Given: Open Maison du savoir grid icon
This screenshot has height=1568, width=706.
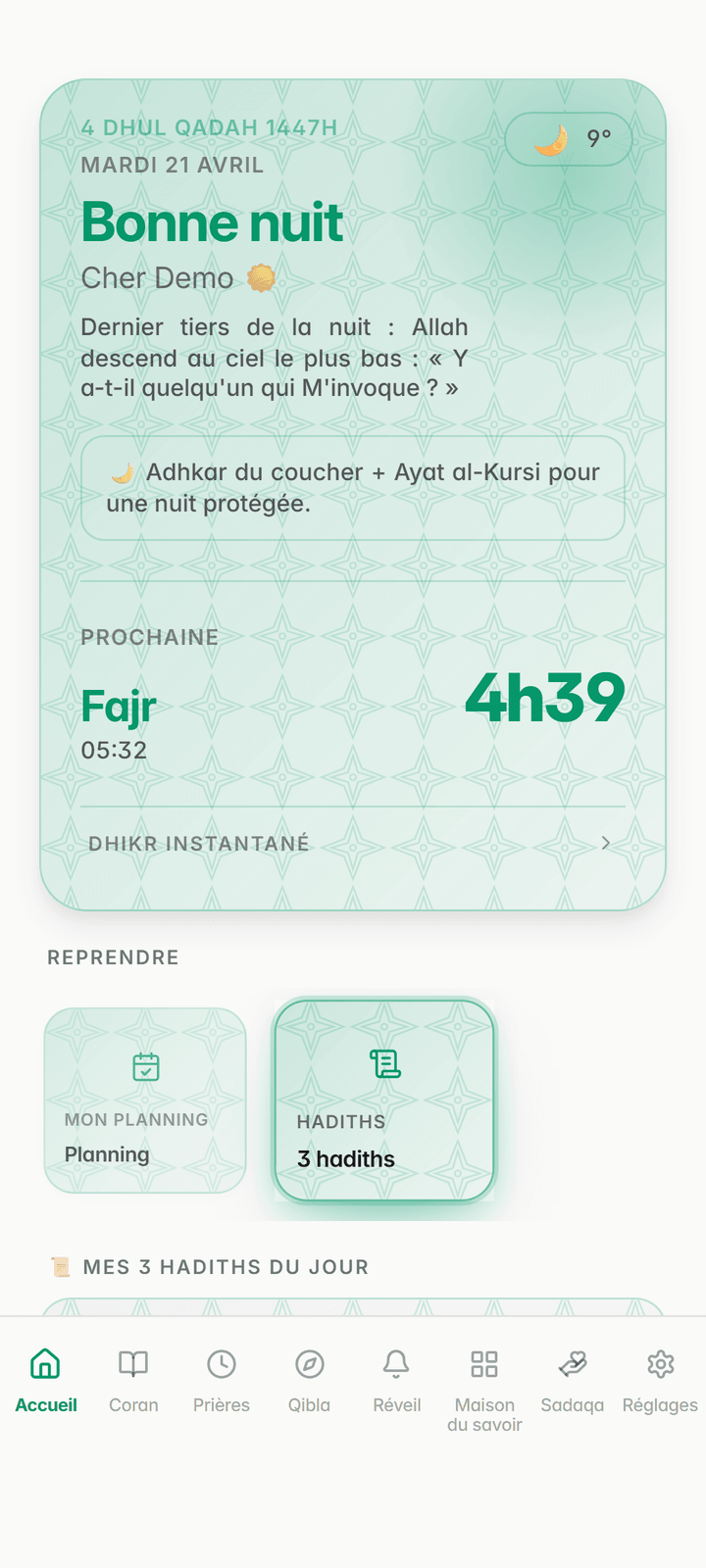Looking at the screenshot, I should pyautogui.click(x=484, y=1363).
